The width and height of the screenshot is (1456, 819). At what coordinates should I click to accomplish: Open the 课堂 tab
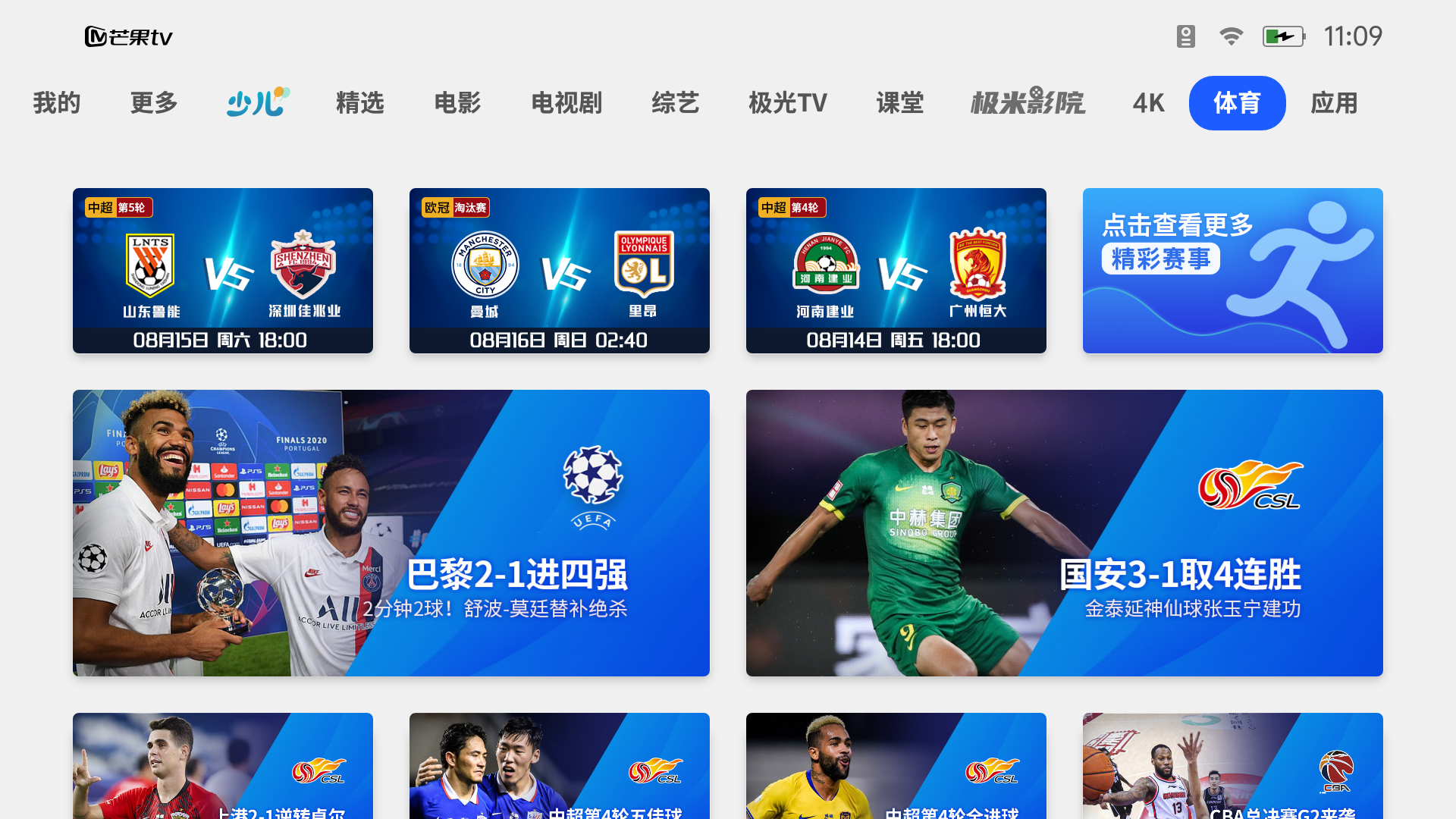coord(900,103)
